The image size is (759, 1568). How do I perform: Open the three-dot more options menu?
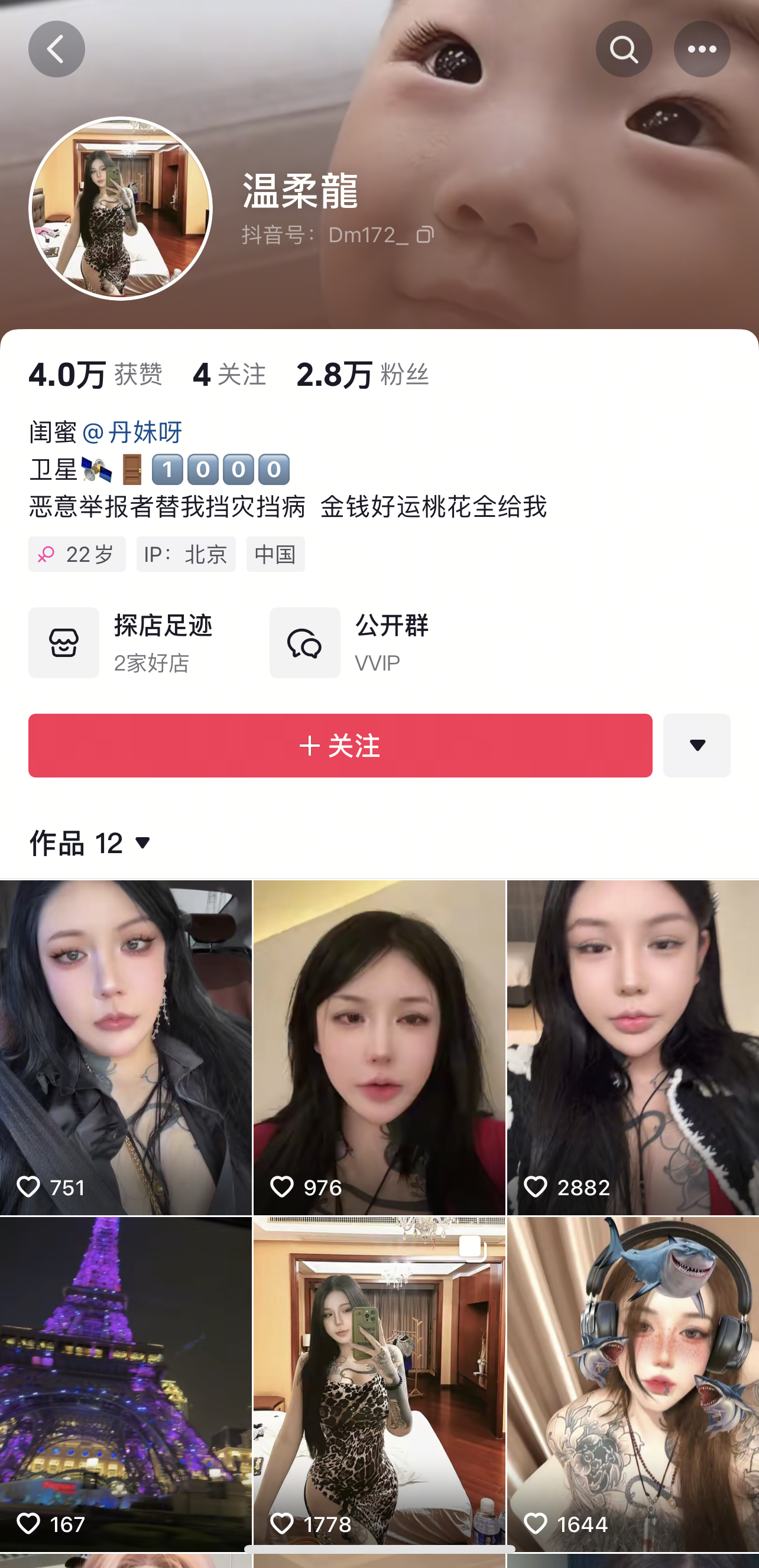tap(701, 48)
